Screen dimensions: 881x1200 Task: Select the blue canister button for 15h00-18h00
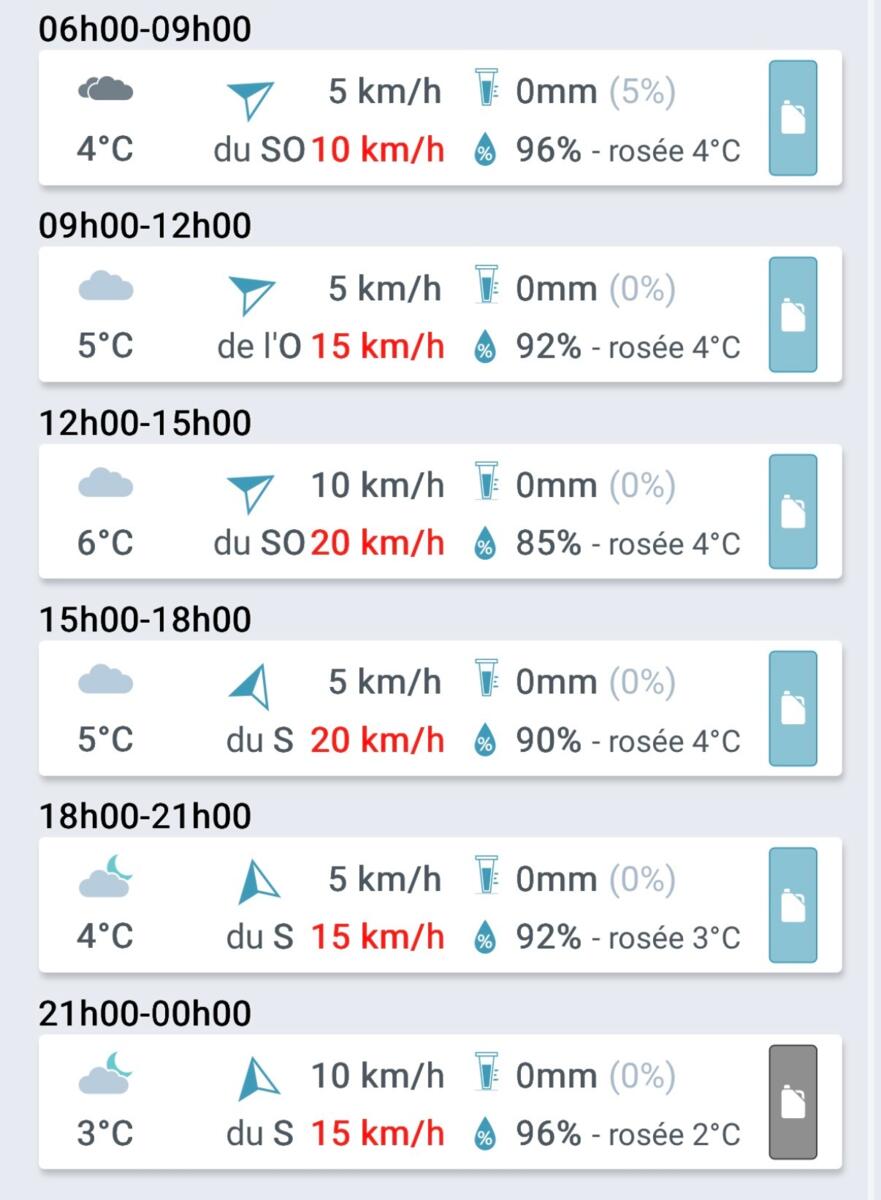tap(792, 709)
